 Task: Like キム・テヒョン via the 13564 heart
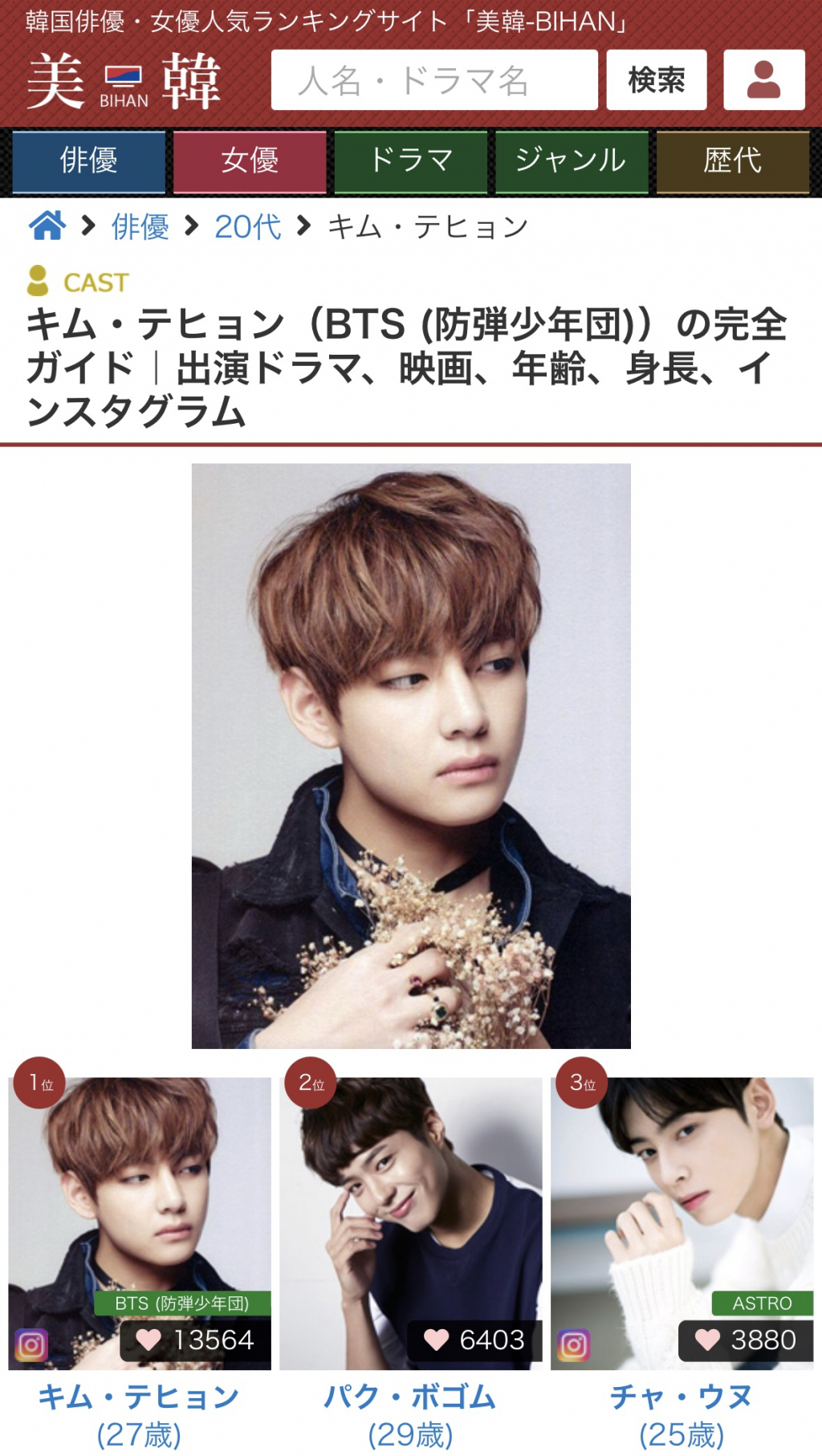tap(149, 1340)
